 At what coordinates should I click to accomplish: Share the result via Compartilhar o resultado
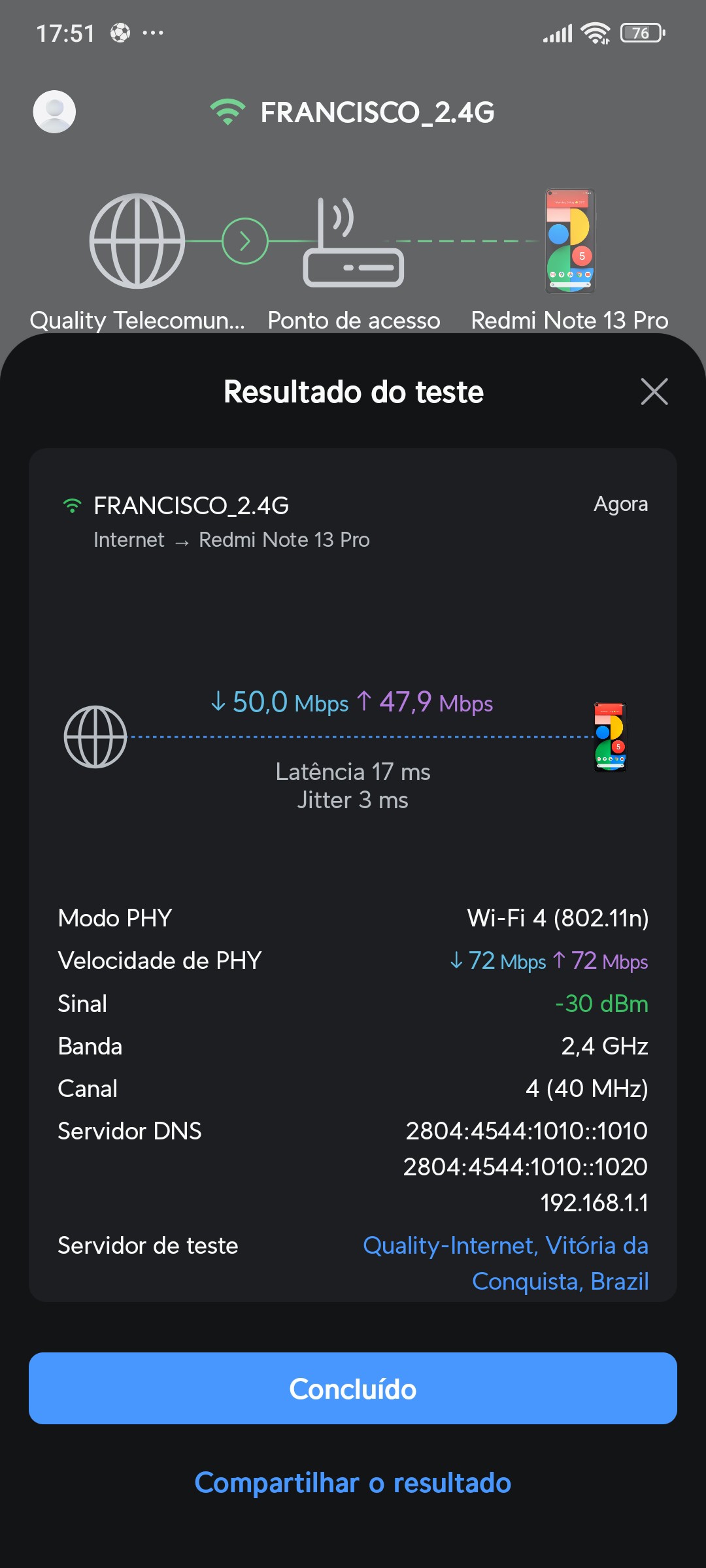click(x=353, y=1483)
